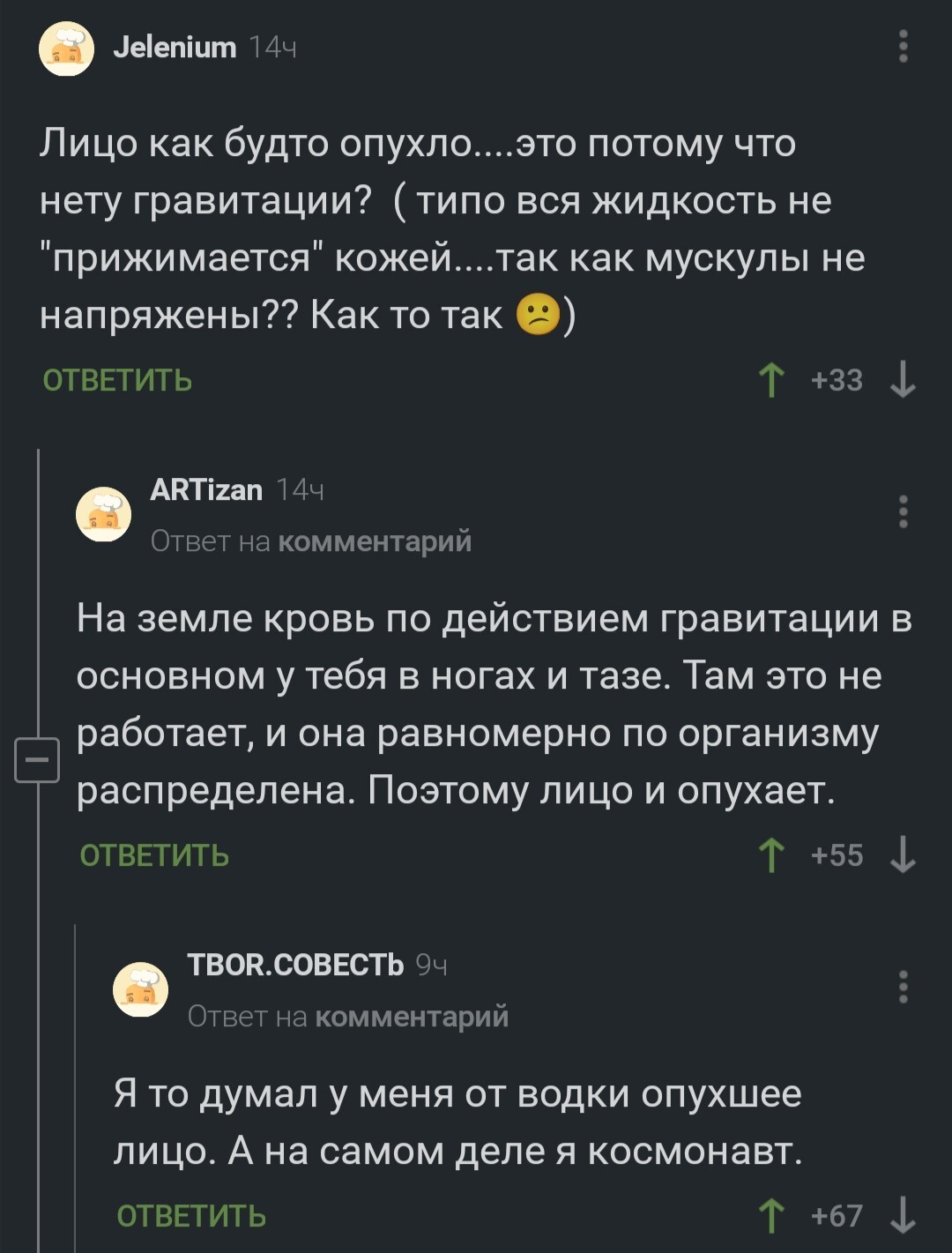Open overflow menu on ARTizan's comment
The height and width of the screenshot is (1253, 952).
point(903,511)
